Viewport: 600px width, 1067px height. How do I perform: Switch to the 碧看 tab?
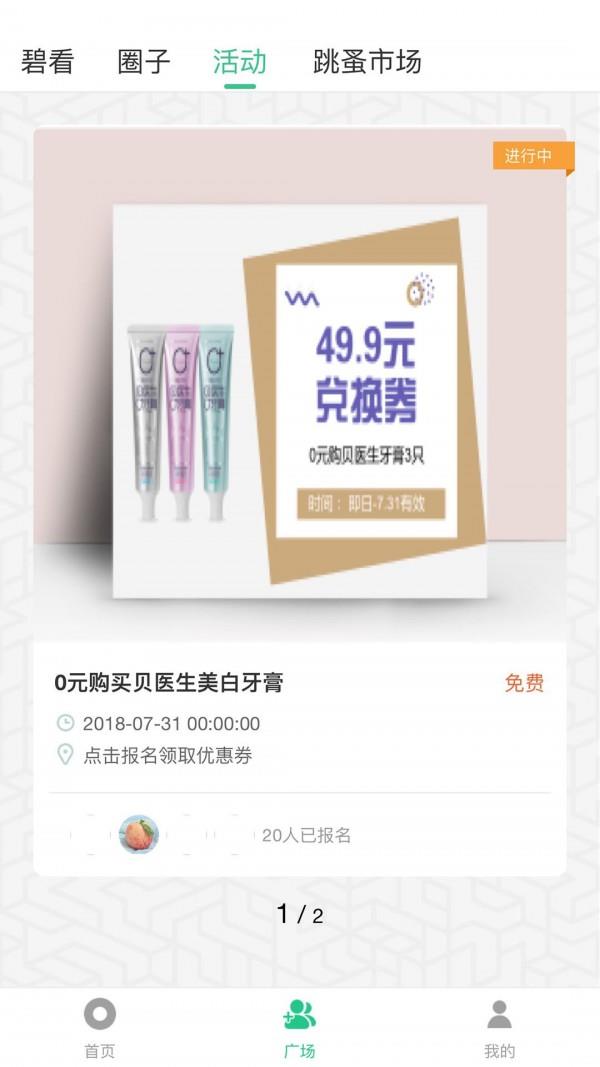pos(47,62)
